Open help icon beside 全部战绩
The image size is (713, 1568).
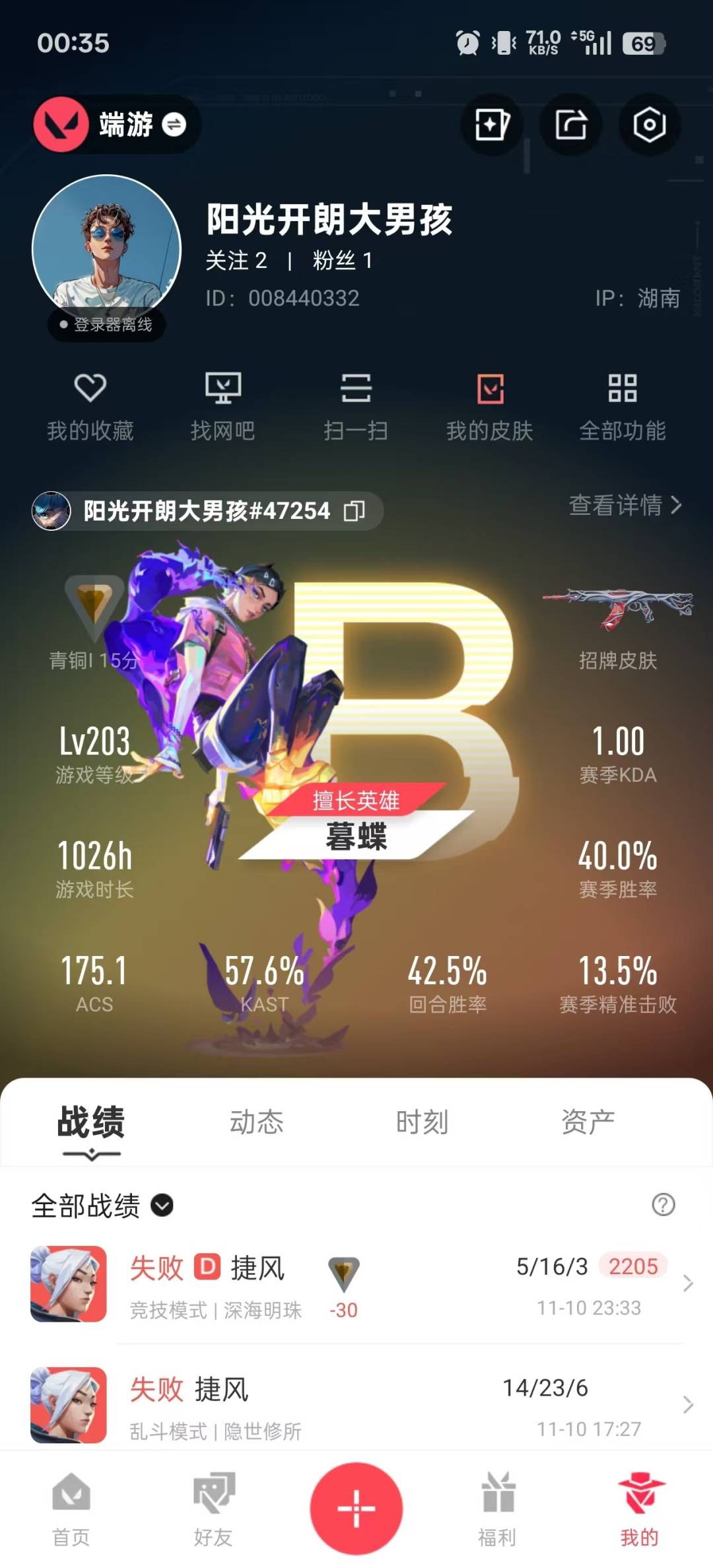663,1205
